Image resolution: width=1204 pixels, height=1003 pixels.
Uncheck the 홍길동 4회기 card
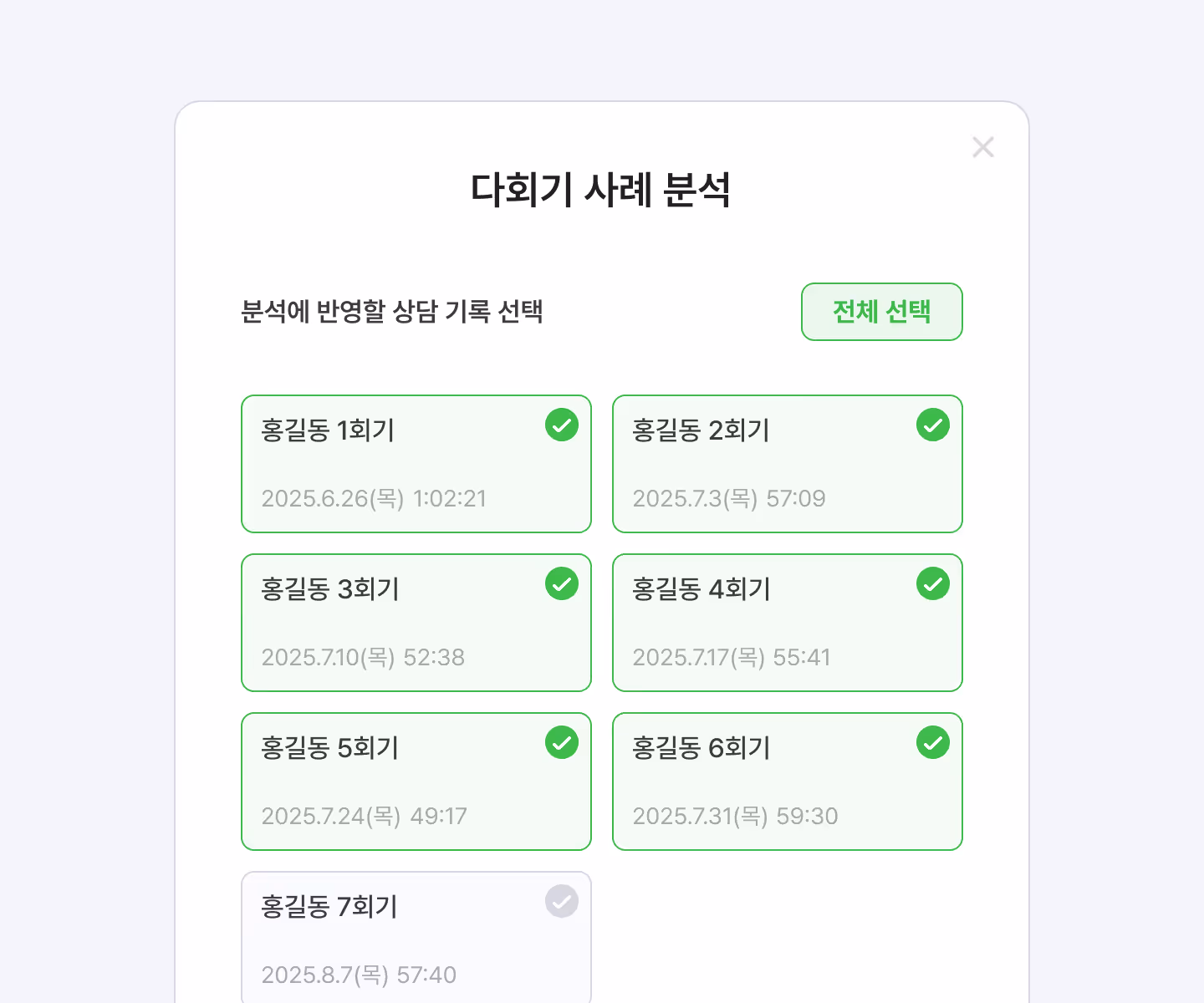787,623
